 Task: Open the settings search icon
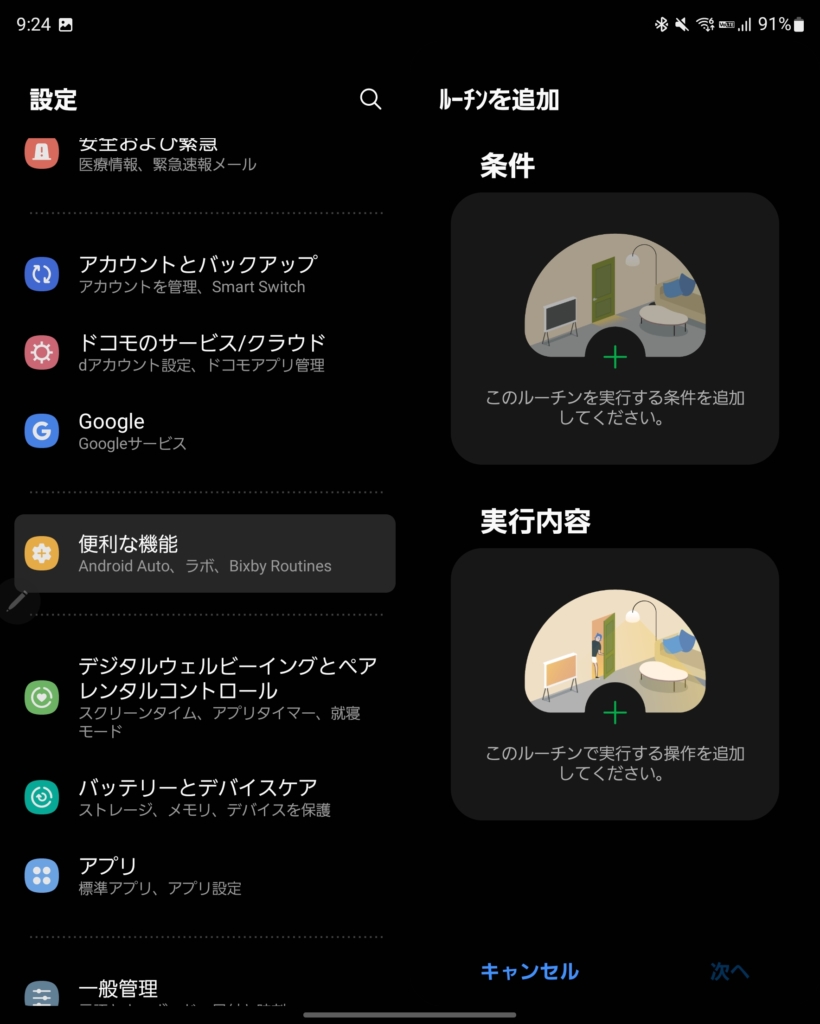click(370, 99)
